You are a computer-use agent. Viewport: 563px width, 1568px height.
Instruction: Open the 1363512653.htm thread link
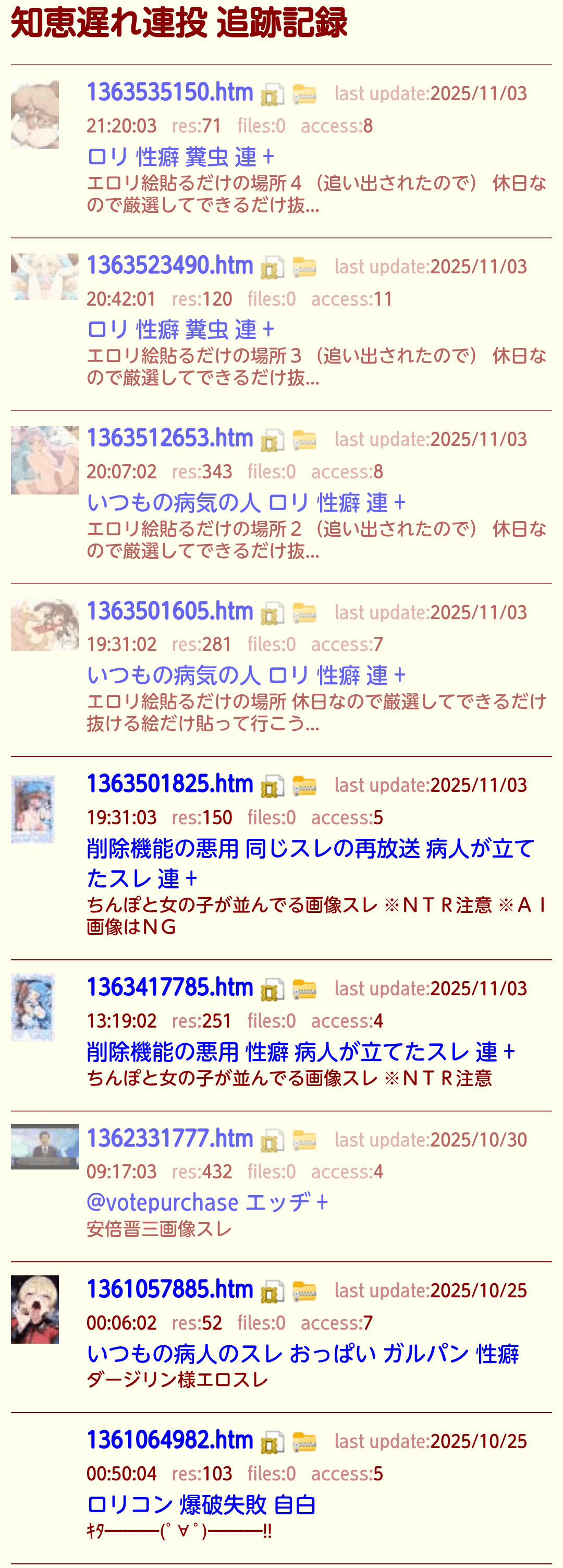point(169,438)
